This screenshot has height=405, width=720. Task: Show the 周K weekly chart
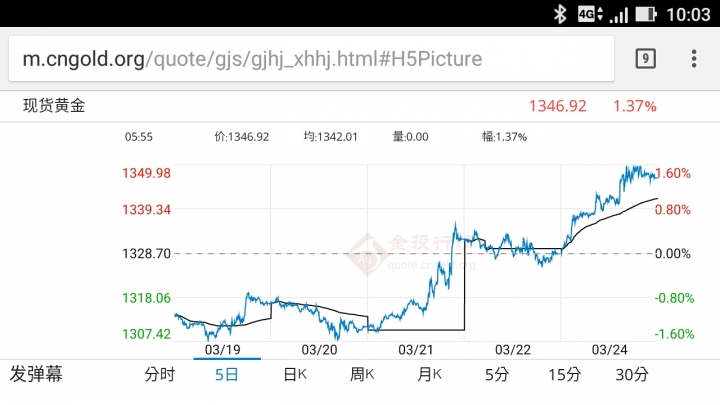click(362, 375)
